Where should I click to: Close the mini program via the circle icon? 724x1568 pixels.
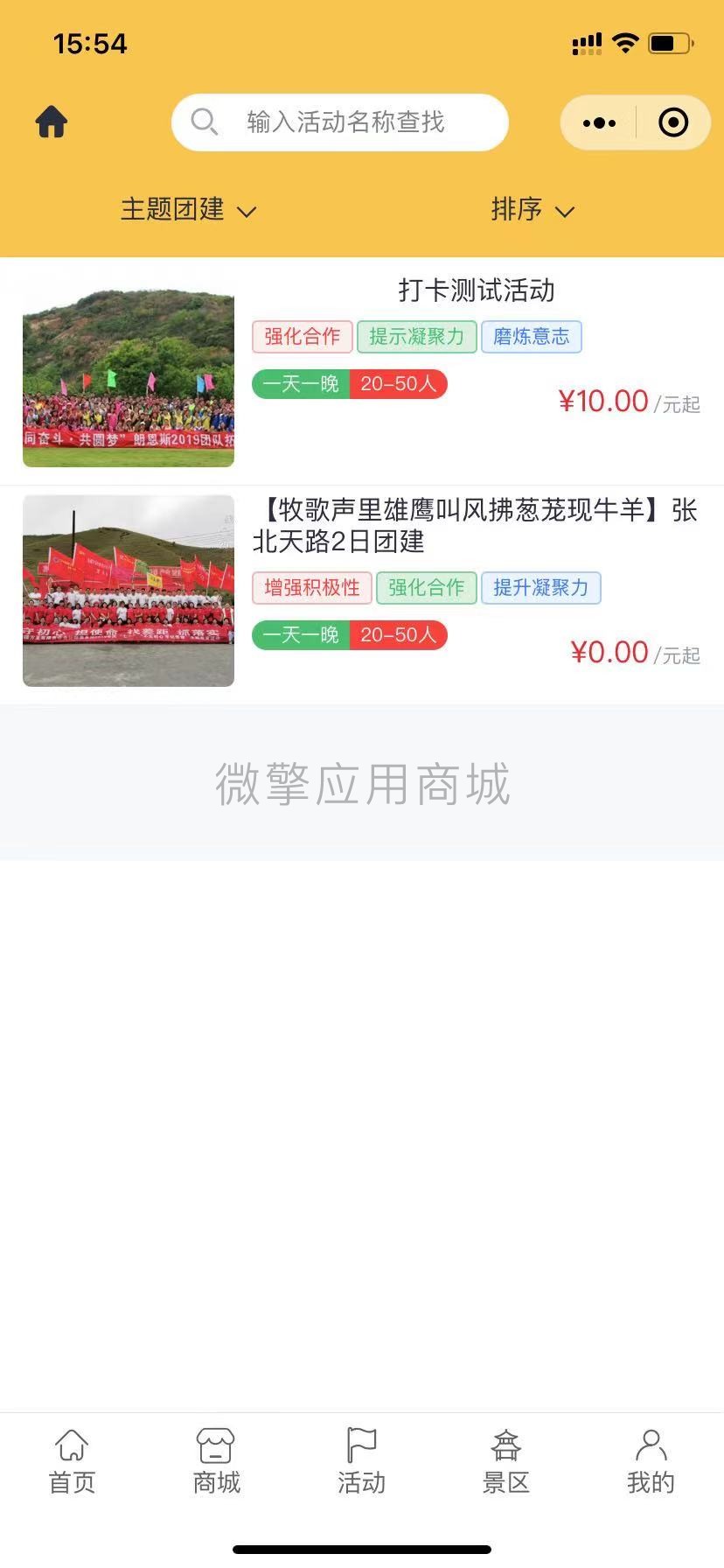(672, 122)
